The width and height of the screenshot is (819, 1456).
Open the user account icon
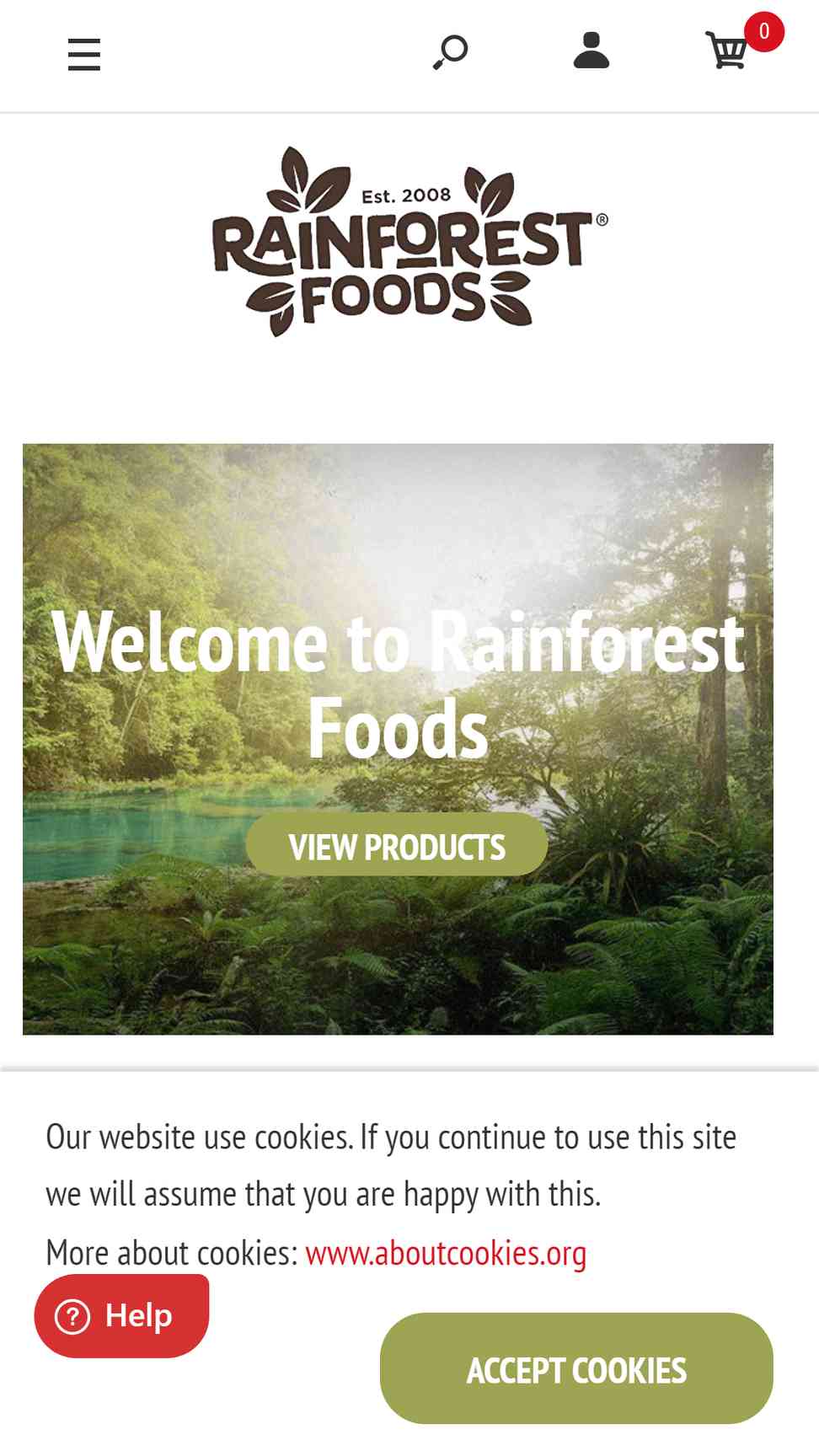pos(591,51)
